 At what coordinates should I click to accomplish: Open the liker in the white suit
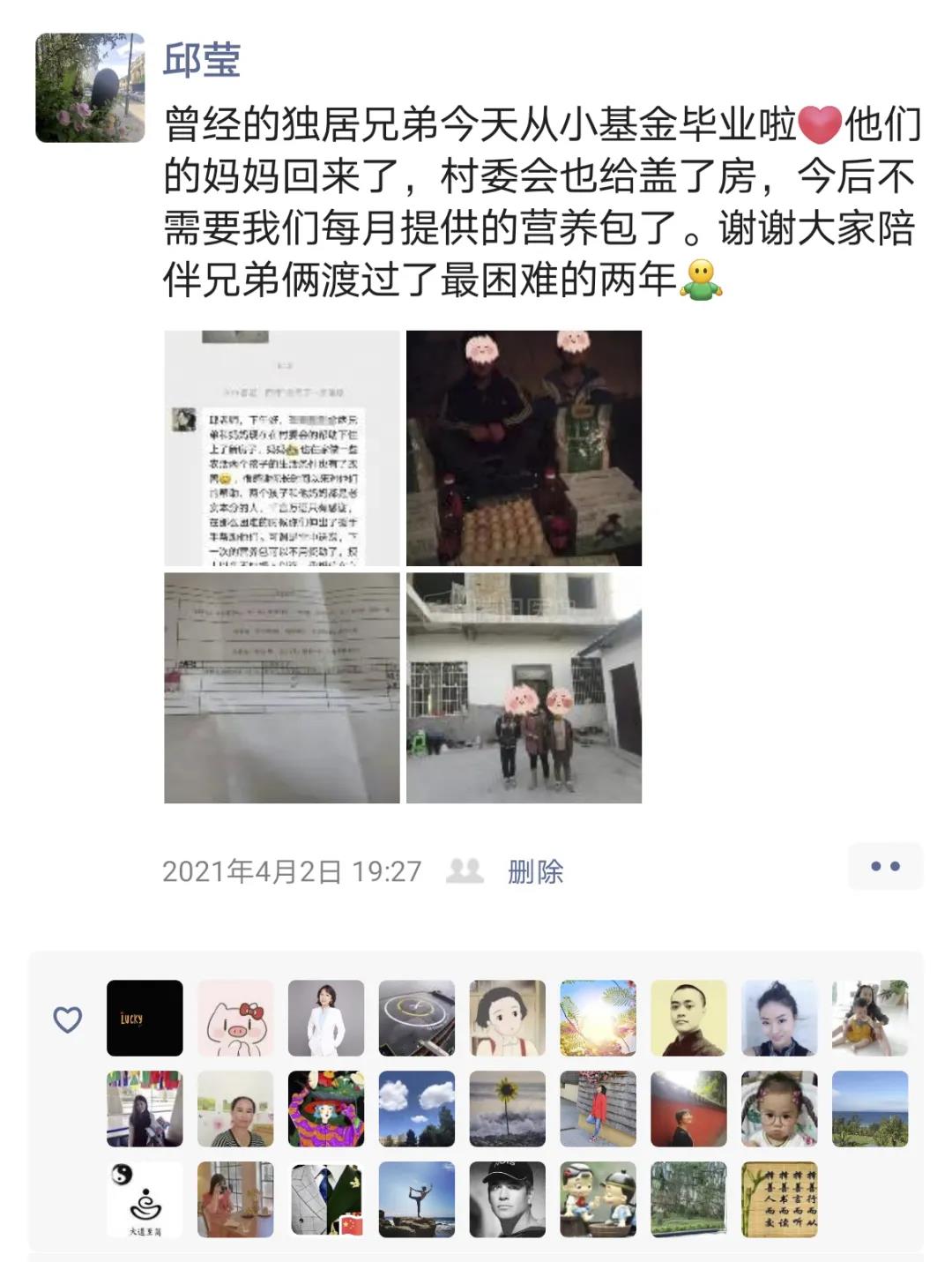[x=326, y=1018]
